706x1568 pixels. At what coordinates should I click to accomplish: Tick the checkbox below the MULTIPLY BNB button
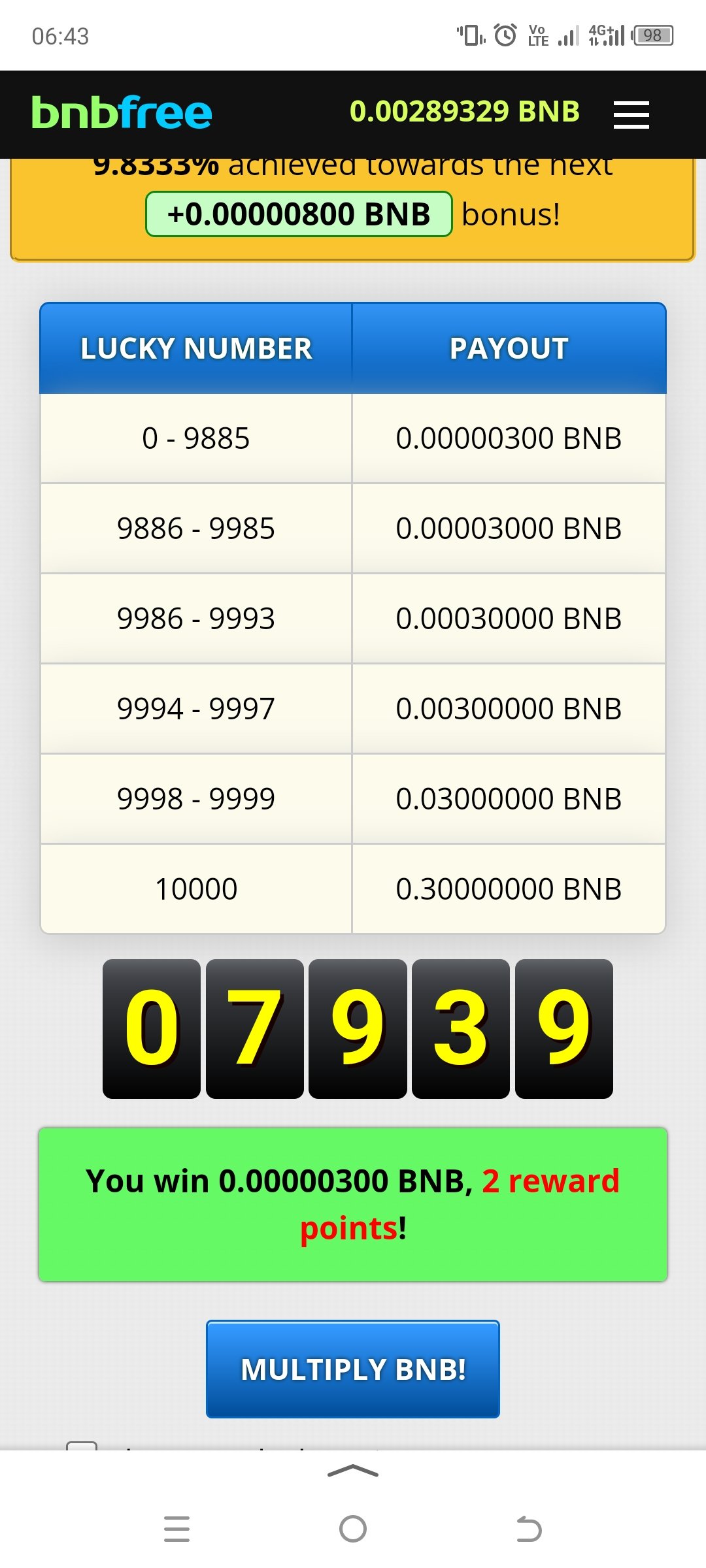click(81, 1447)
